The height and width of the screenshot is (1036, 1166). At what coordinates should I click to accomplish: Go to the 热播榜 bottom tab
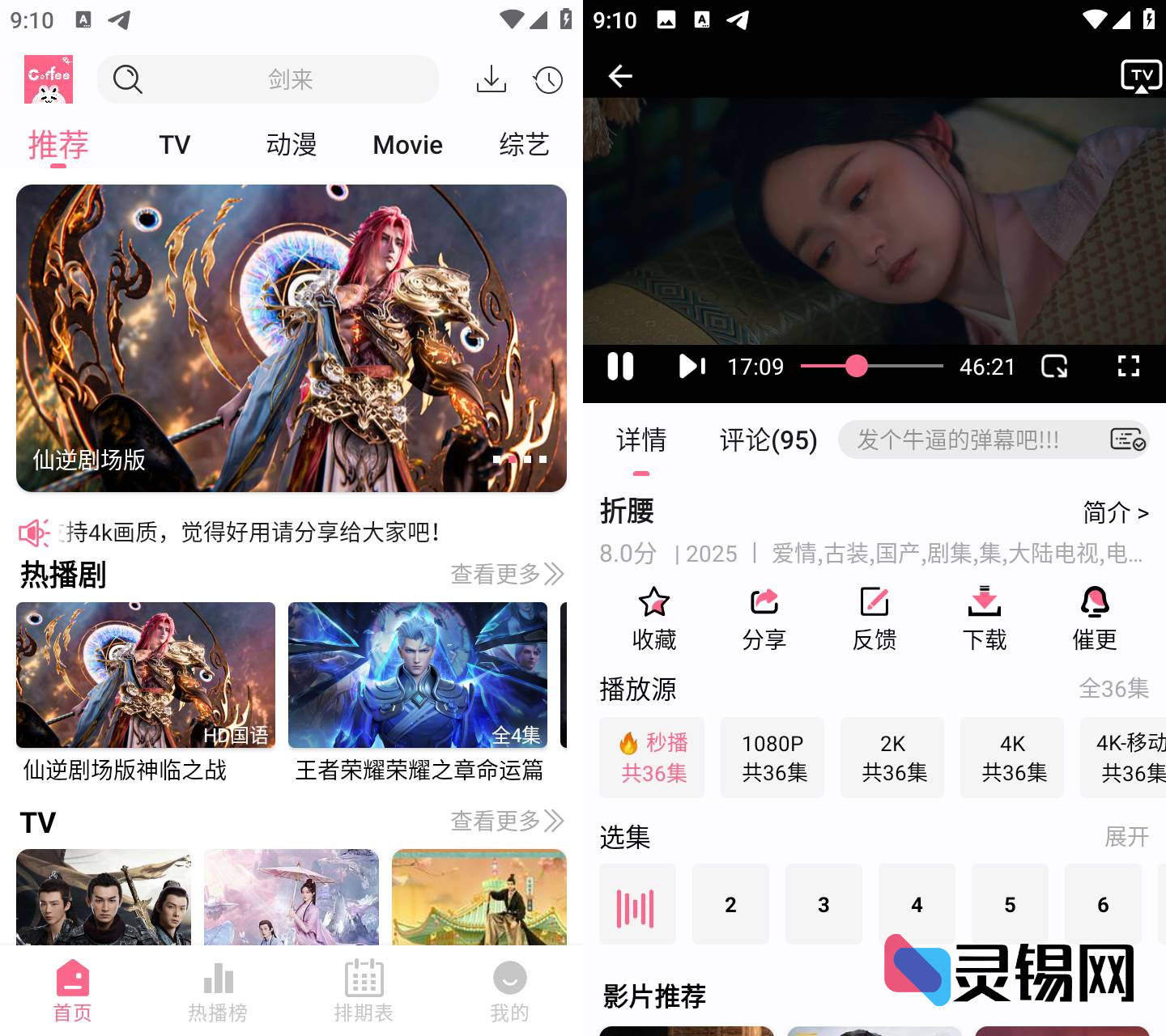(218, 991)
